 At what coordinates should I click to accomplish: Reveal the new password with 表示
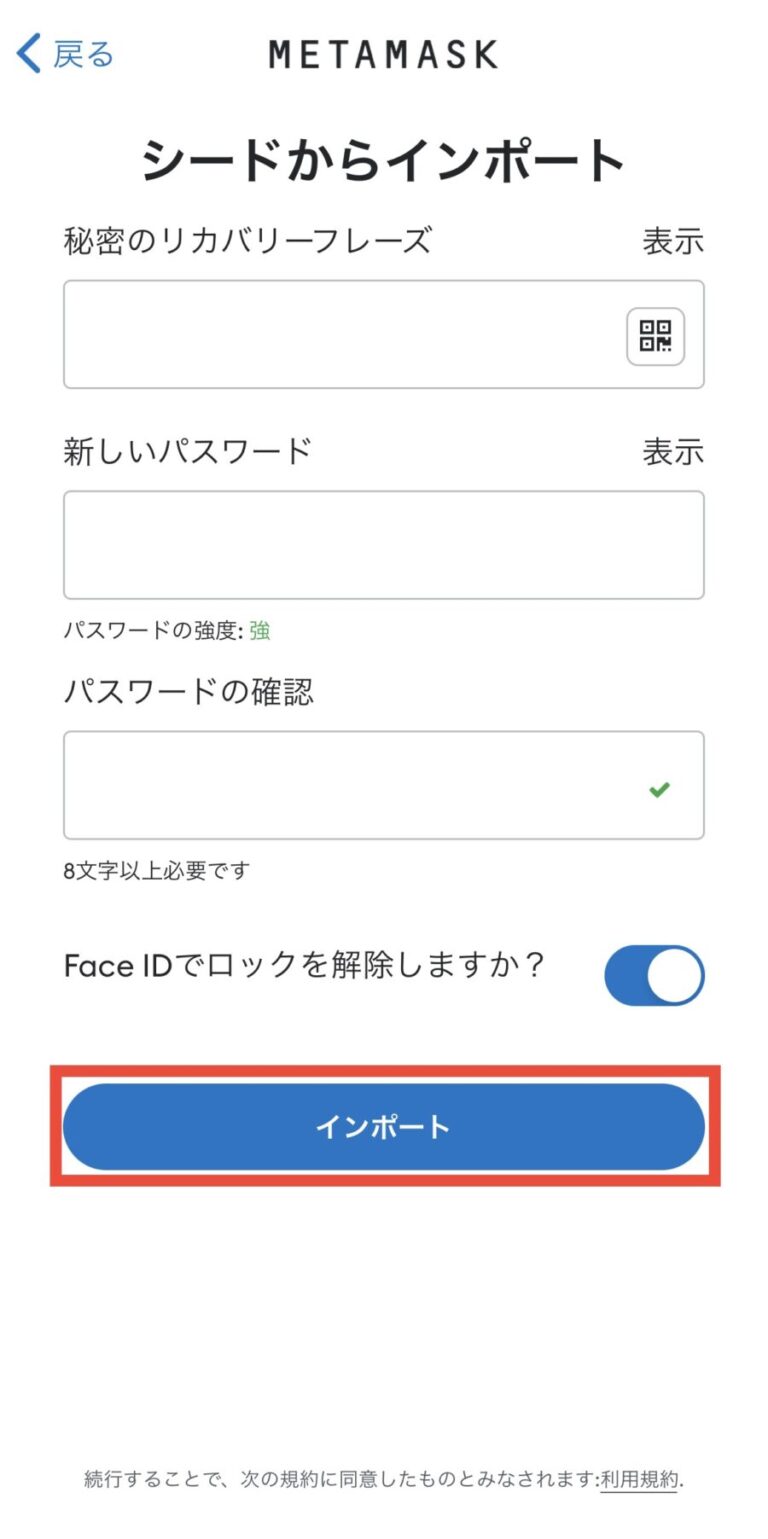pos(671,453)
